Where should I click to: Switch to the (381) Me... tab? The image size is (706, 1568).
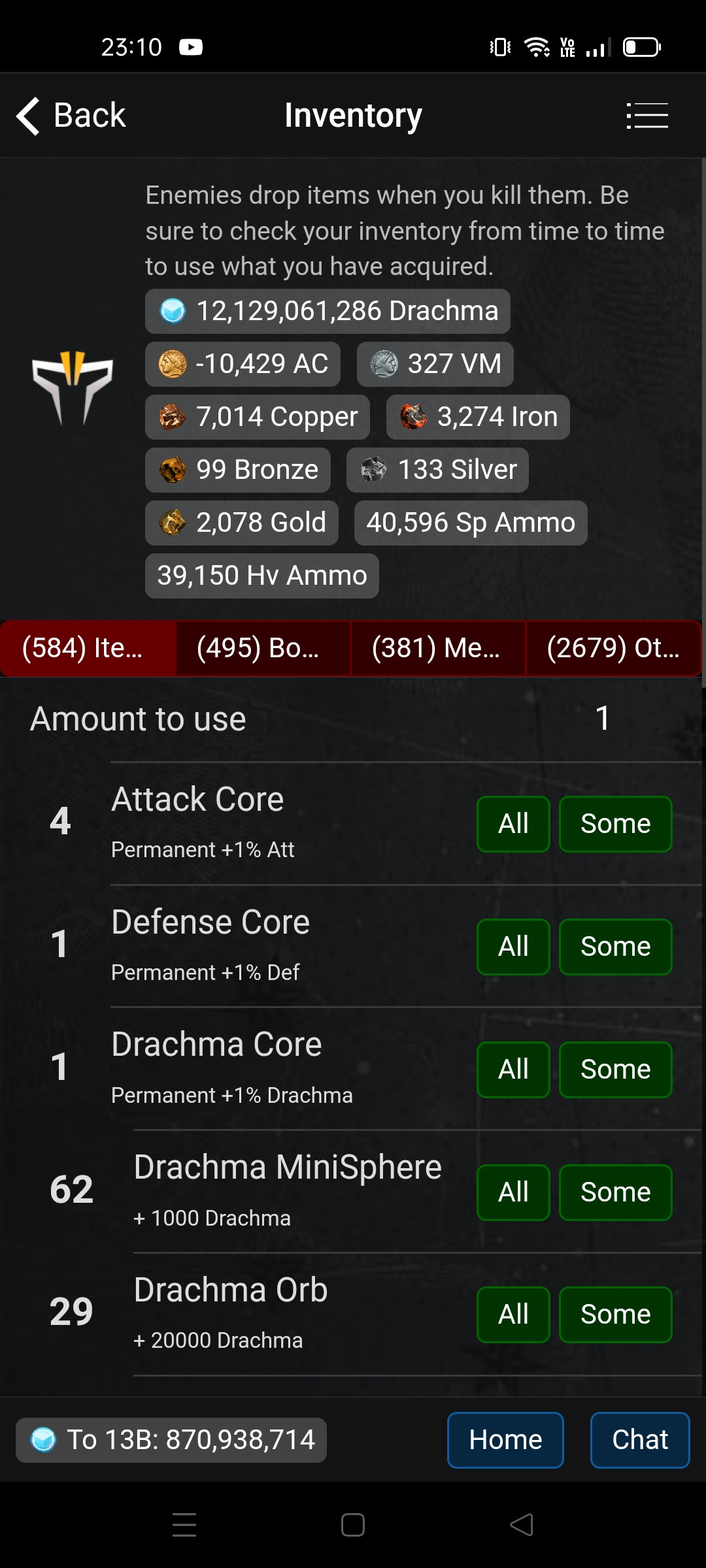pyautogui.click(x=438, y=648)
